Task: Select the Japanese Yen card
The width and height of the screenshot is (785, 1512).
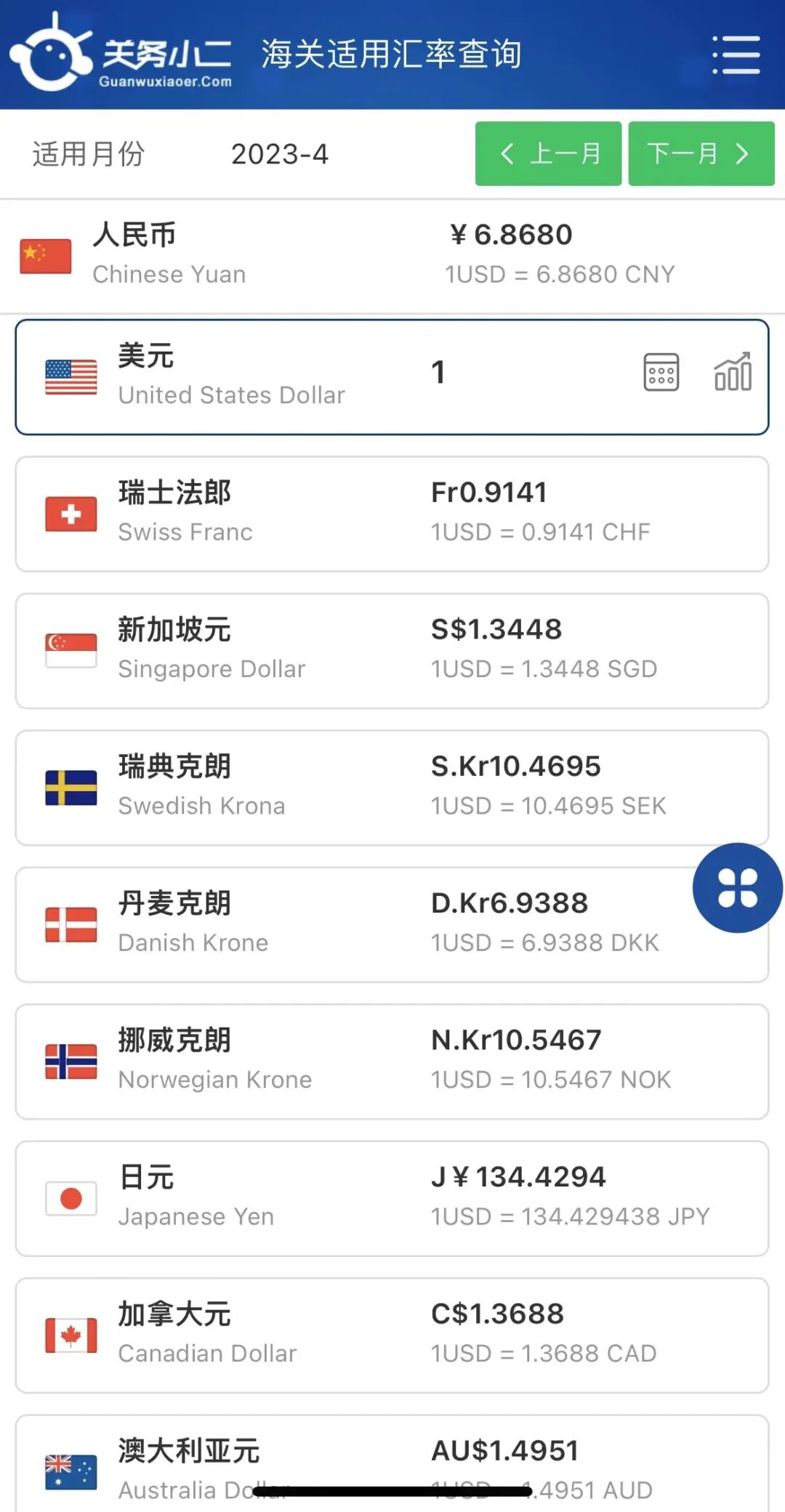Action: pyautogui.click(x=392, y=1198)
